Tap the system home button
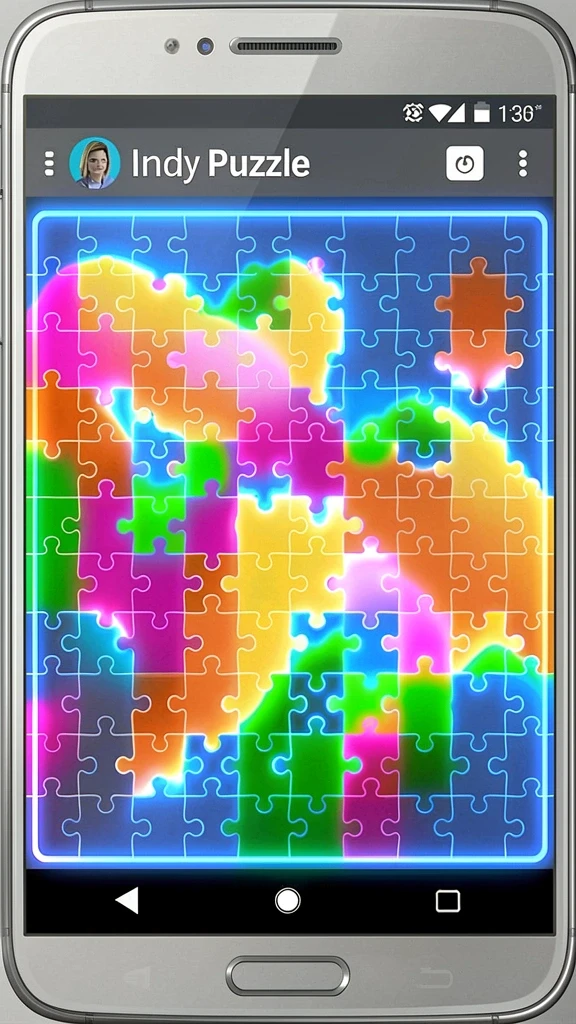This screenshot has height=1024, width=576. point(287,901)
